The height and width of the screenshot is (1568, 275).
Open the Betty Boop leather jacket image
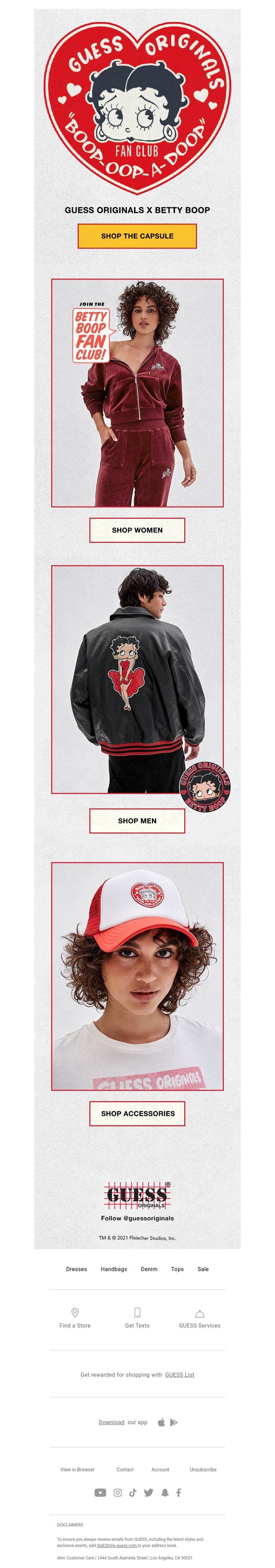[137, 679]
